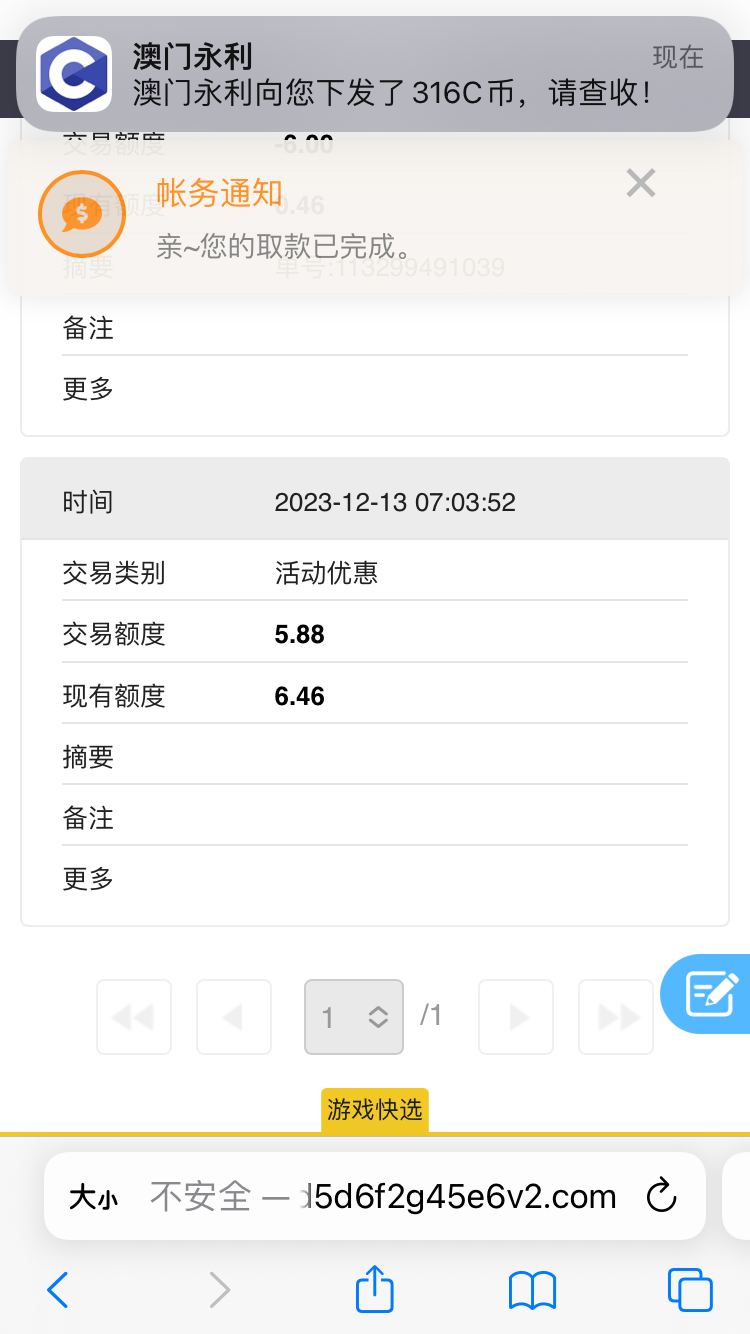Viewport: 750px width, 1334px height.
Task: Go to the next records page
Action: point(516,1017)
